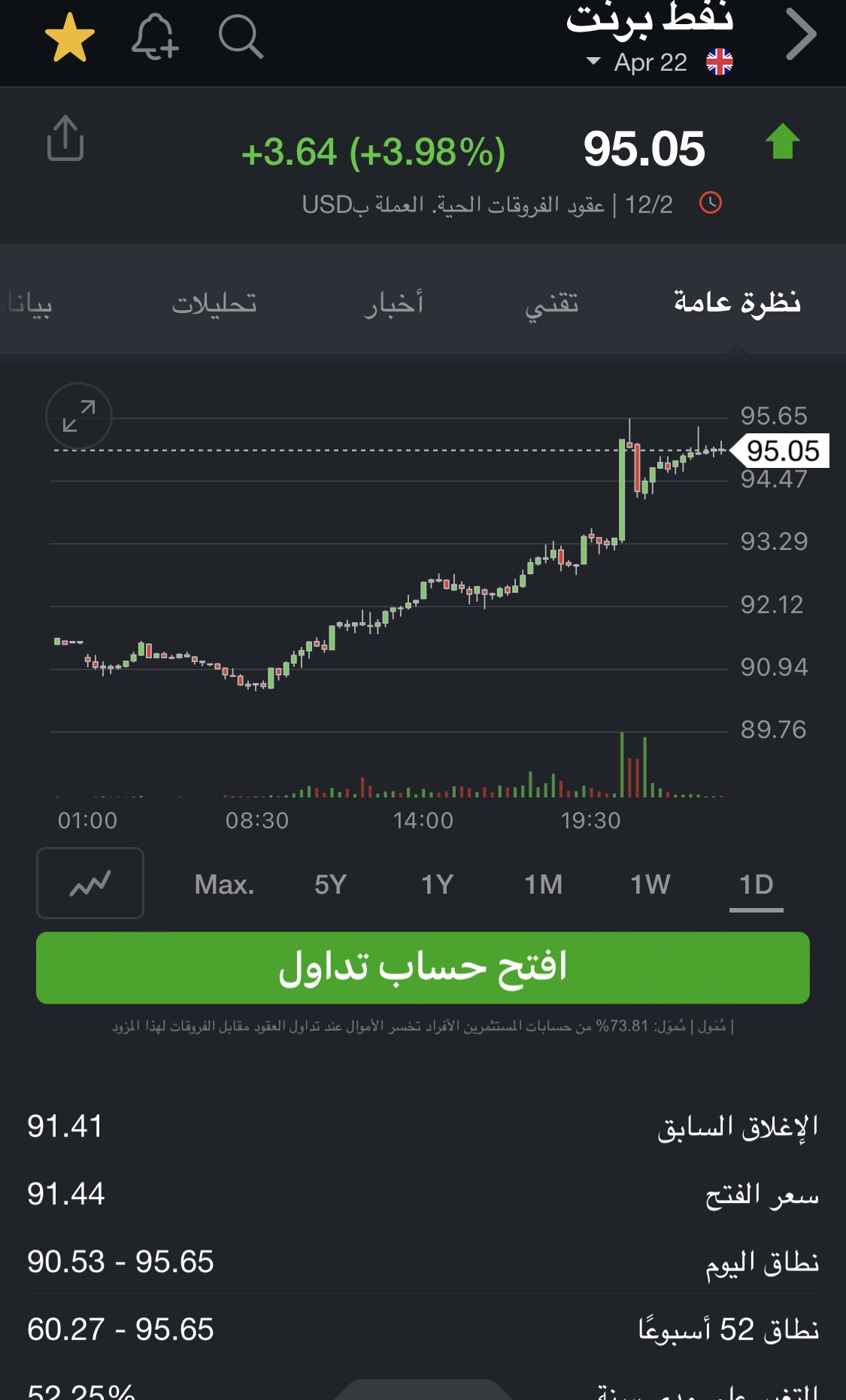Expand the chart to fullscreen
Screen dimensions: 846x1400
pos(79,416)
